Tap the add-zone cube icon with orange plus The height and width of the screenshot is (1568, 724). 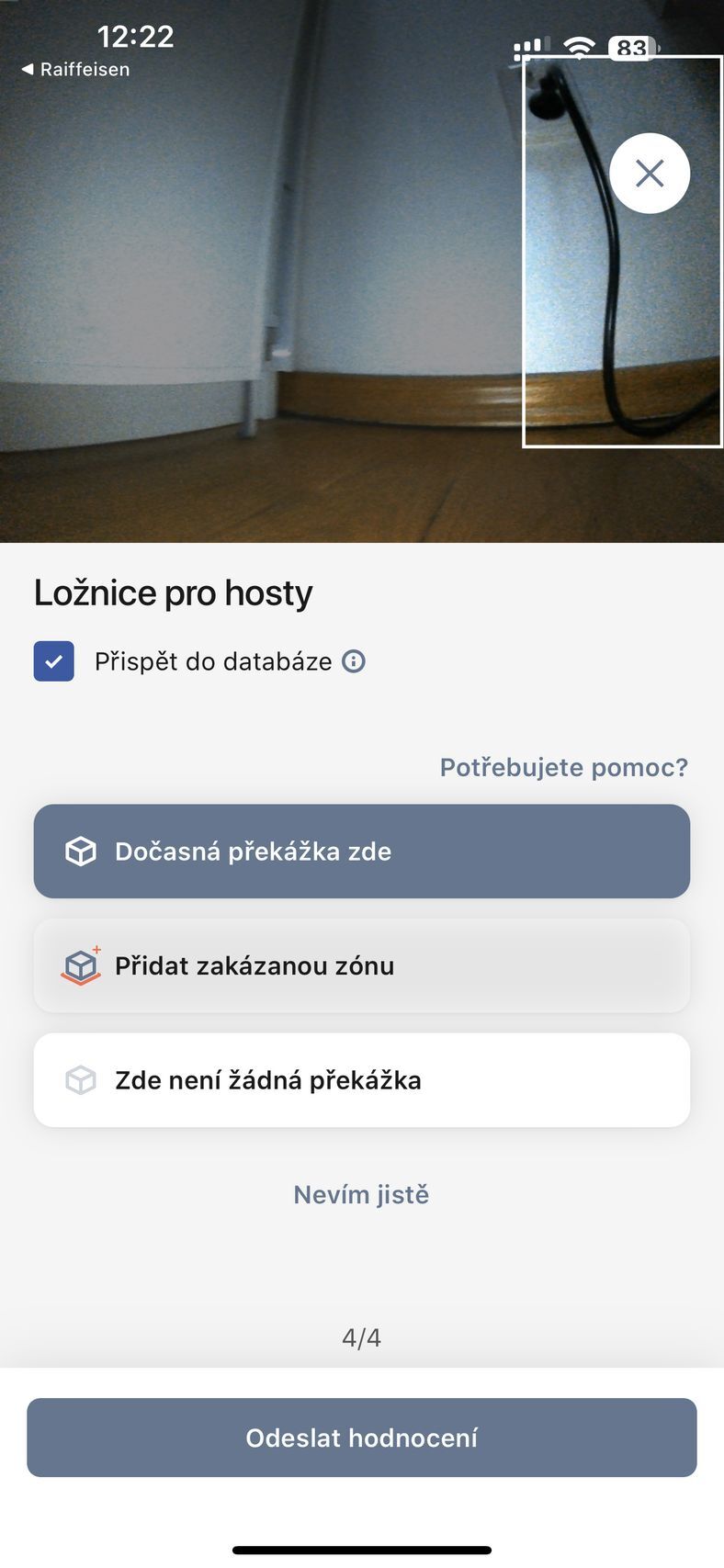pos(80,965)
